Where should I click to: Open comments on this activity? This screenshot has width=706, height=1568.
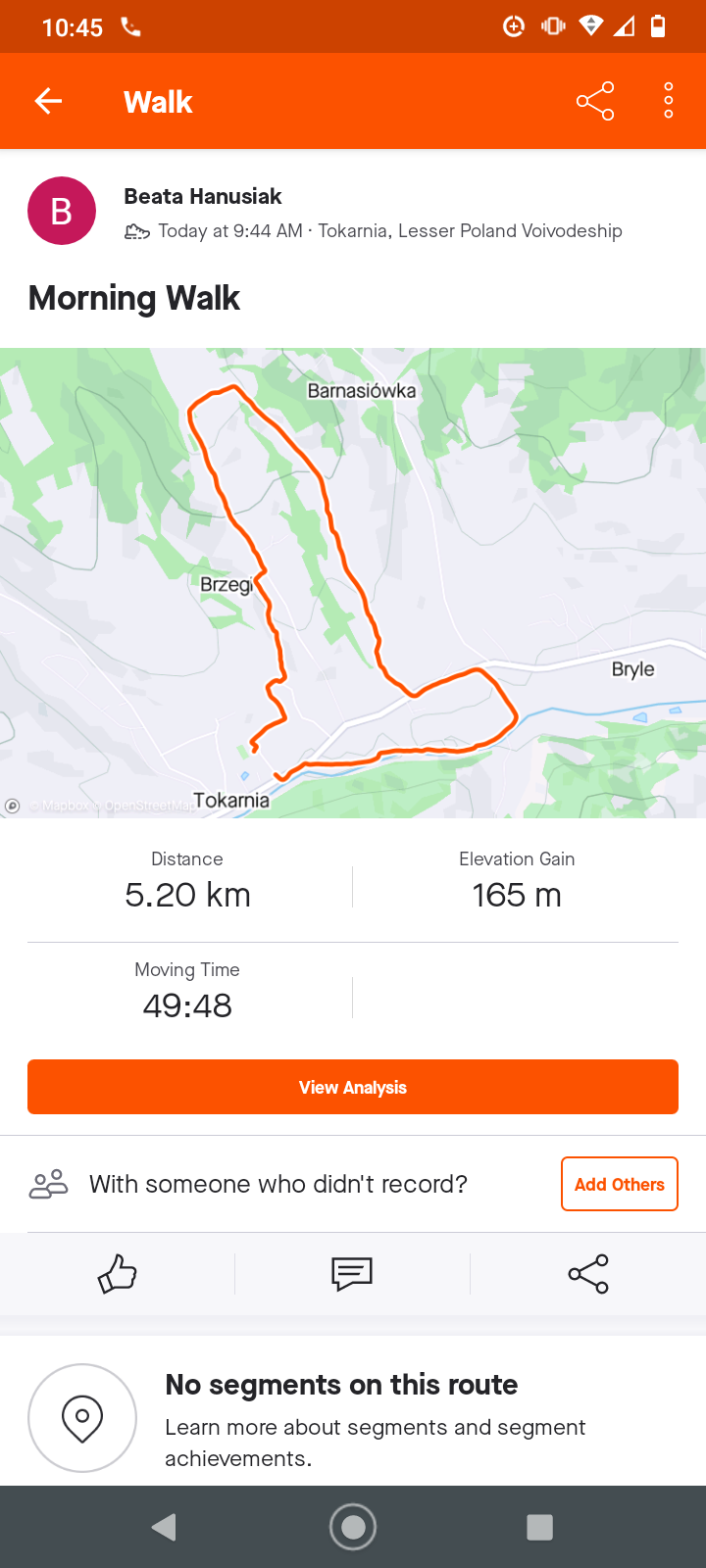(352, 1274)
